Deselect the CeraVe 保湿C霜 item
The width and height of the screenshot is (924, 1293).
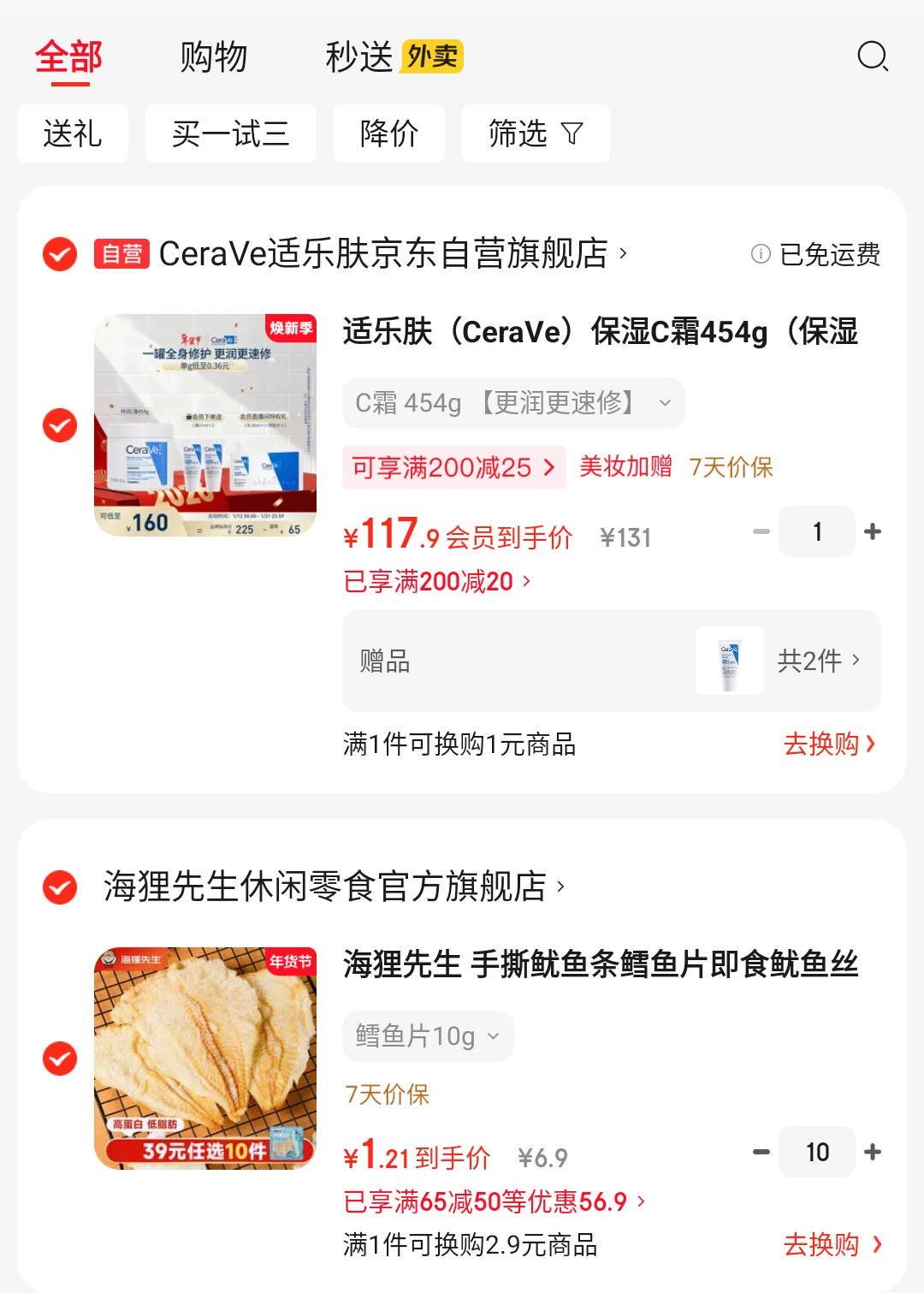point(60,425)
